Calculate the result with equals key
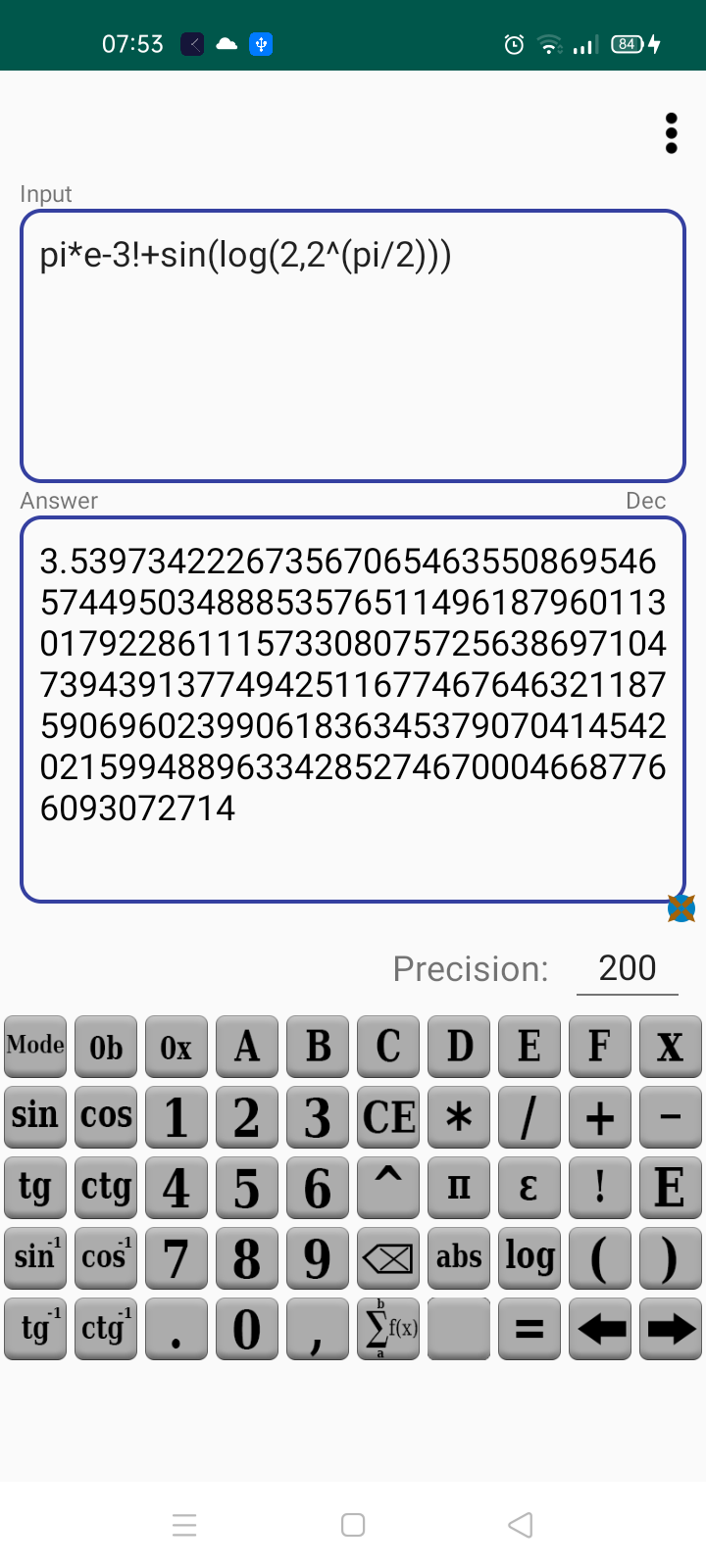The height and width of the screenshot is (1568, 706). (x=529, y=1329)
